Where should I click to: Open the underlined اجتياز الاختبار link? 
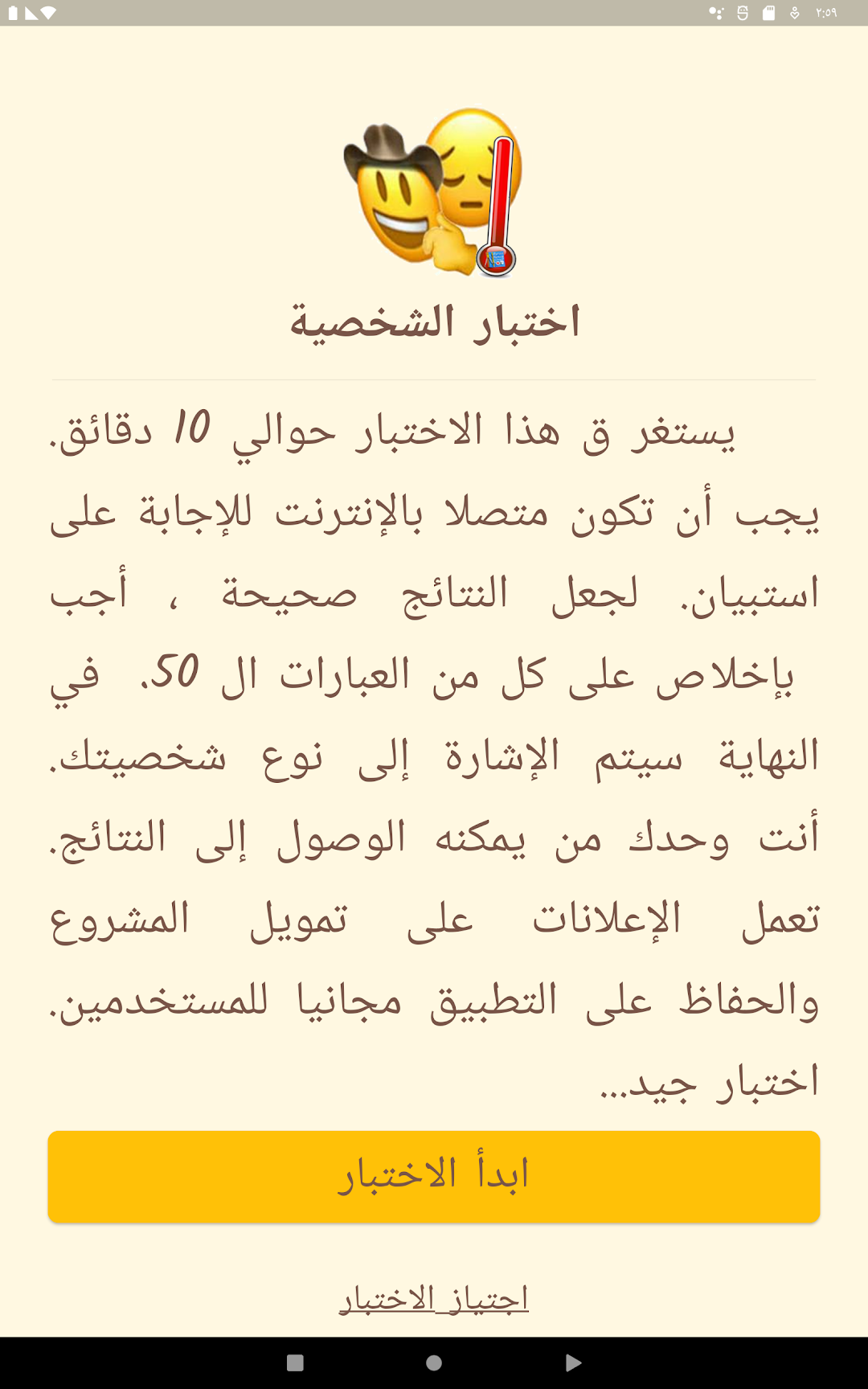coord(434,1299)
